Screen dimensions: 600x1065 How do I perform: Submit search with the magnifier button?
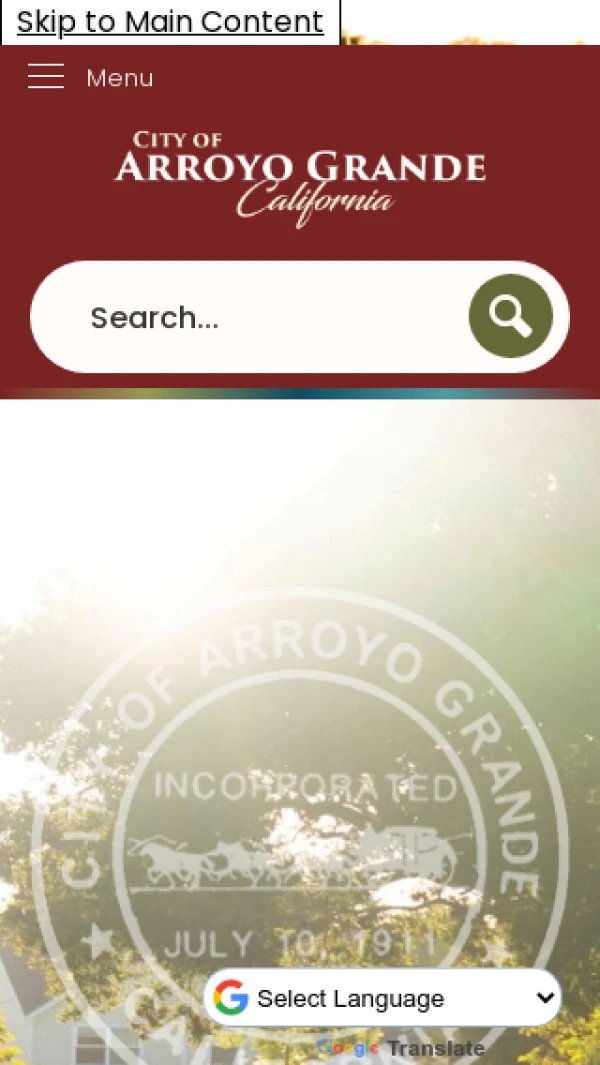click(x=510, y=316)
